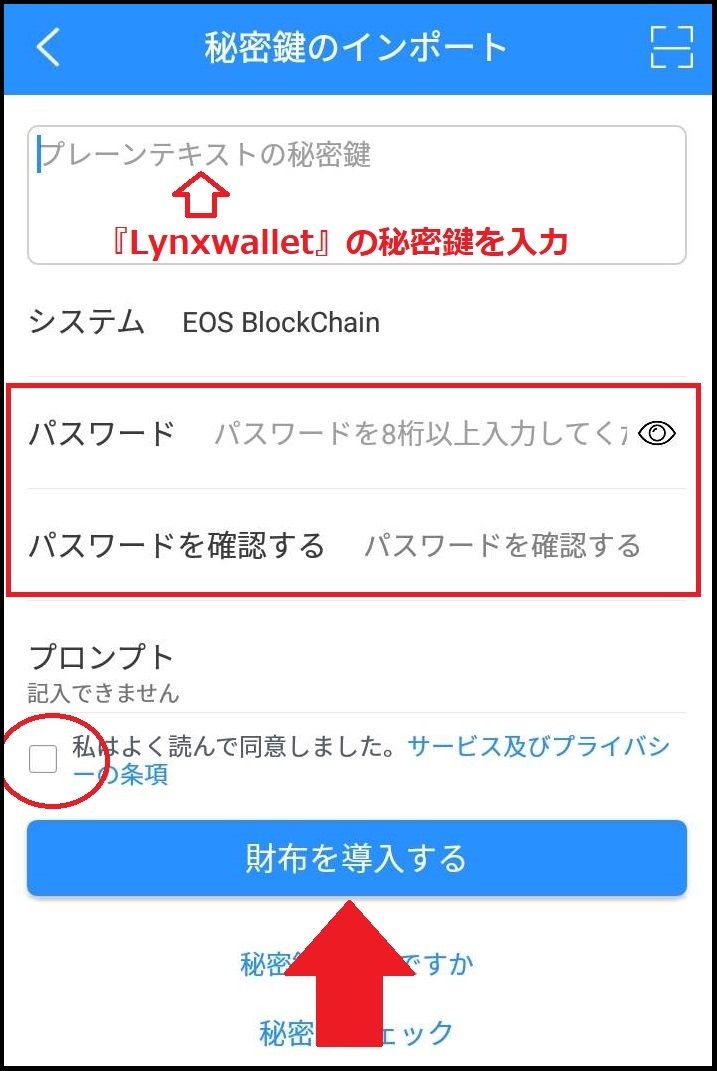Image resolution: width=717 pixels, height=1071 pixels.
Task: Focus the plaintext private key field
Action: click(x=356, y=195)
